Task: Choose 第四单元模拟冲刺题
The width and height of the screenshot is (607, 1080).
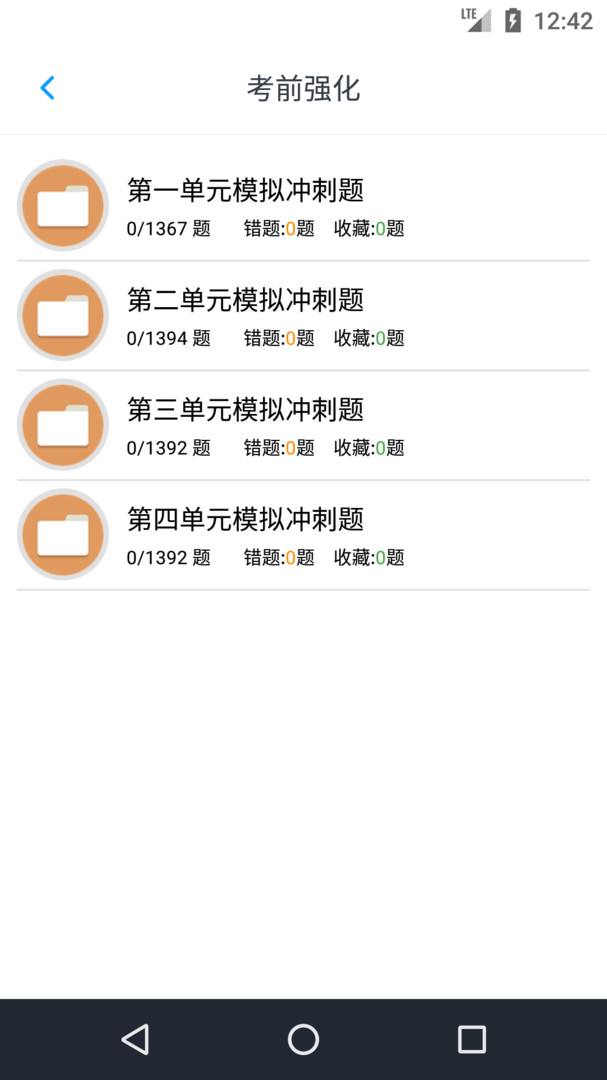Action: click(245, 520)
